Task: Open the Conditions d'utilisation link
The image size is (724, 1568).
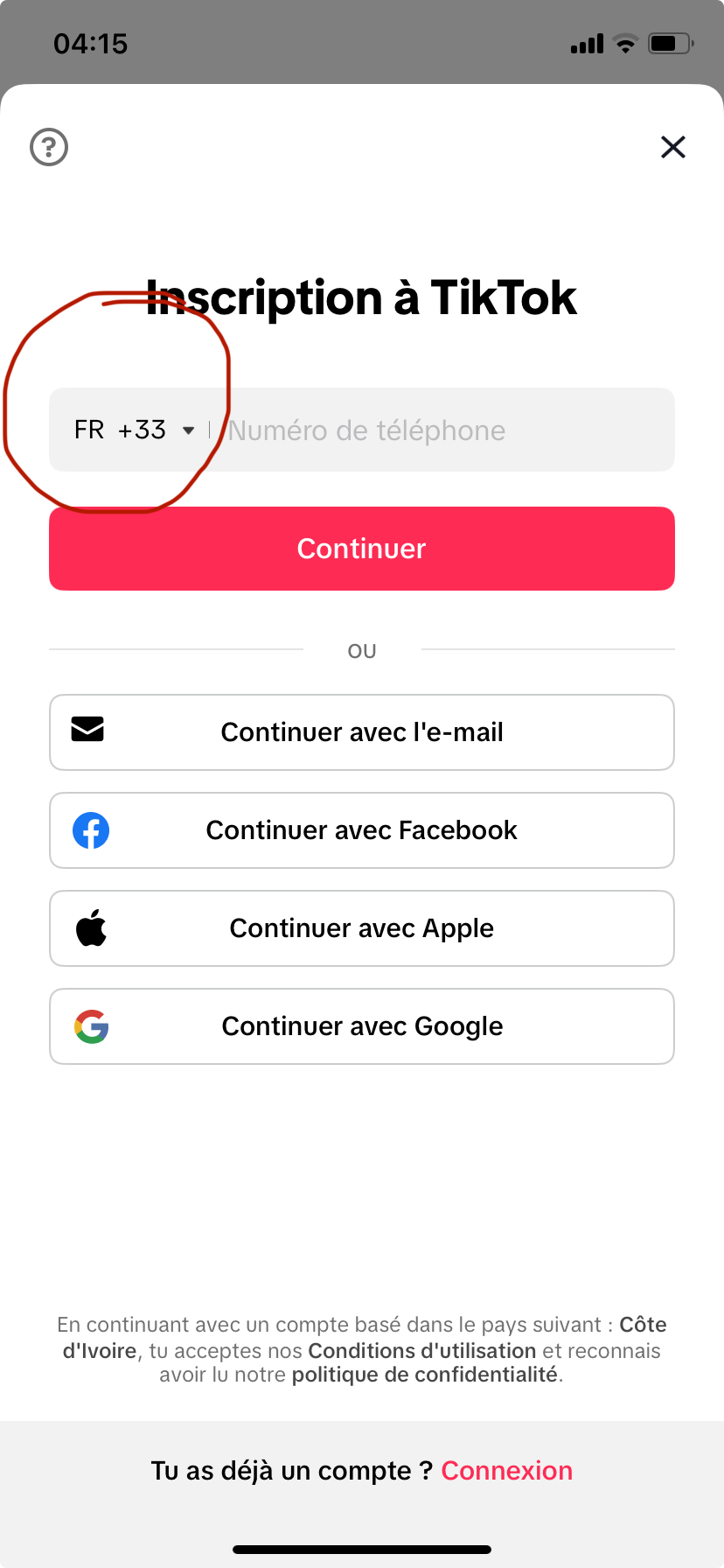Action: point(422,1350)
